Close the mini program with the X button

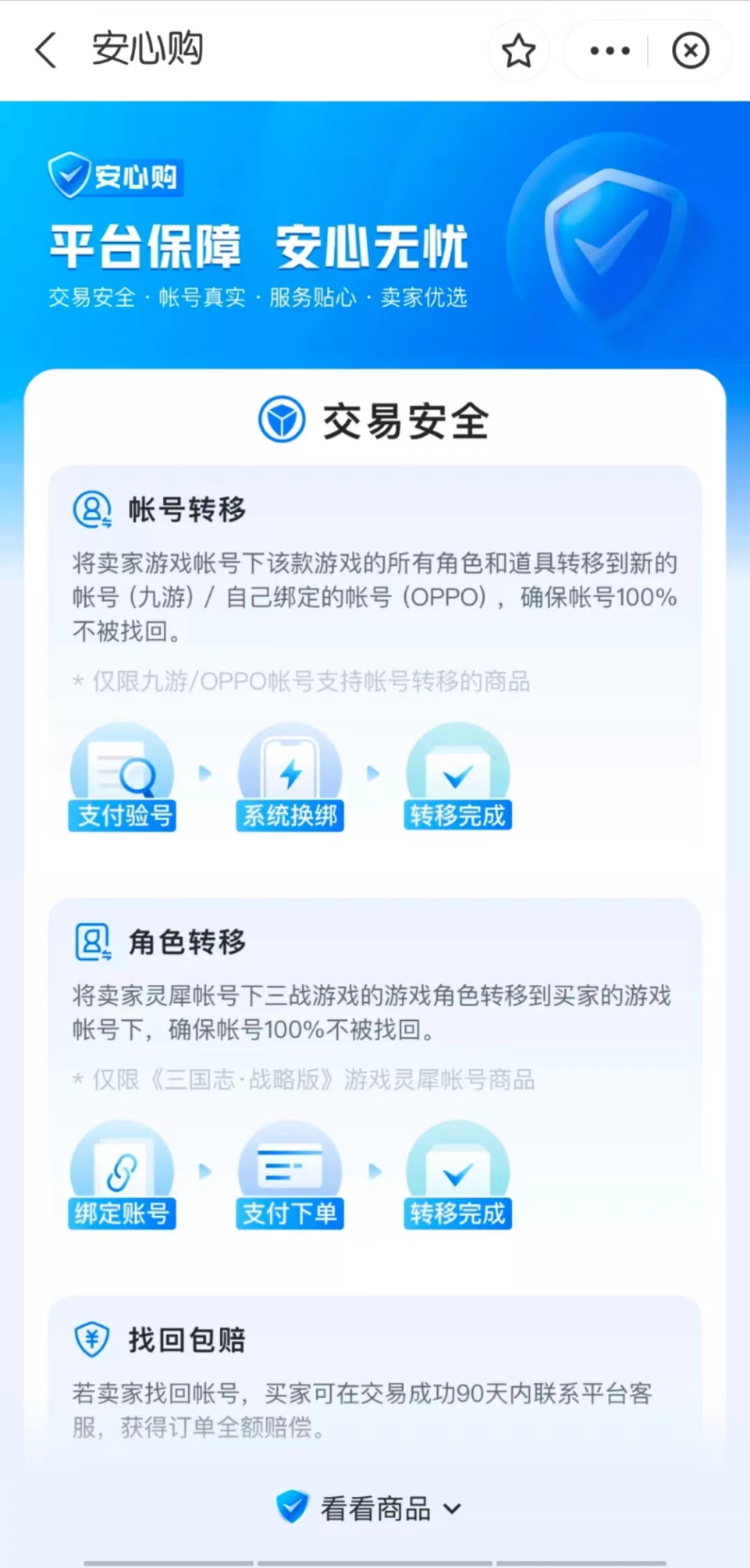[690, 51]
